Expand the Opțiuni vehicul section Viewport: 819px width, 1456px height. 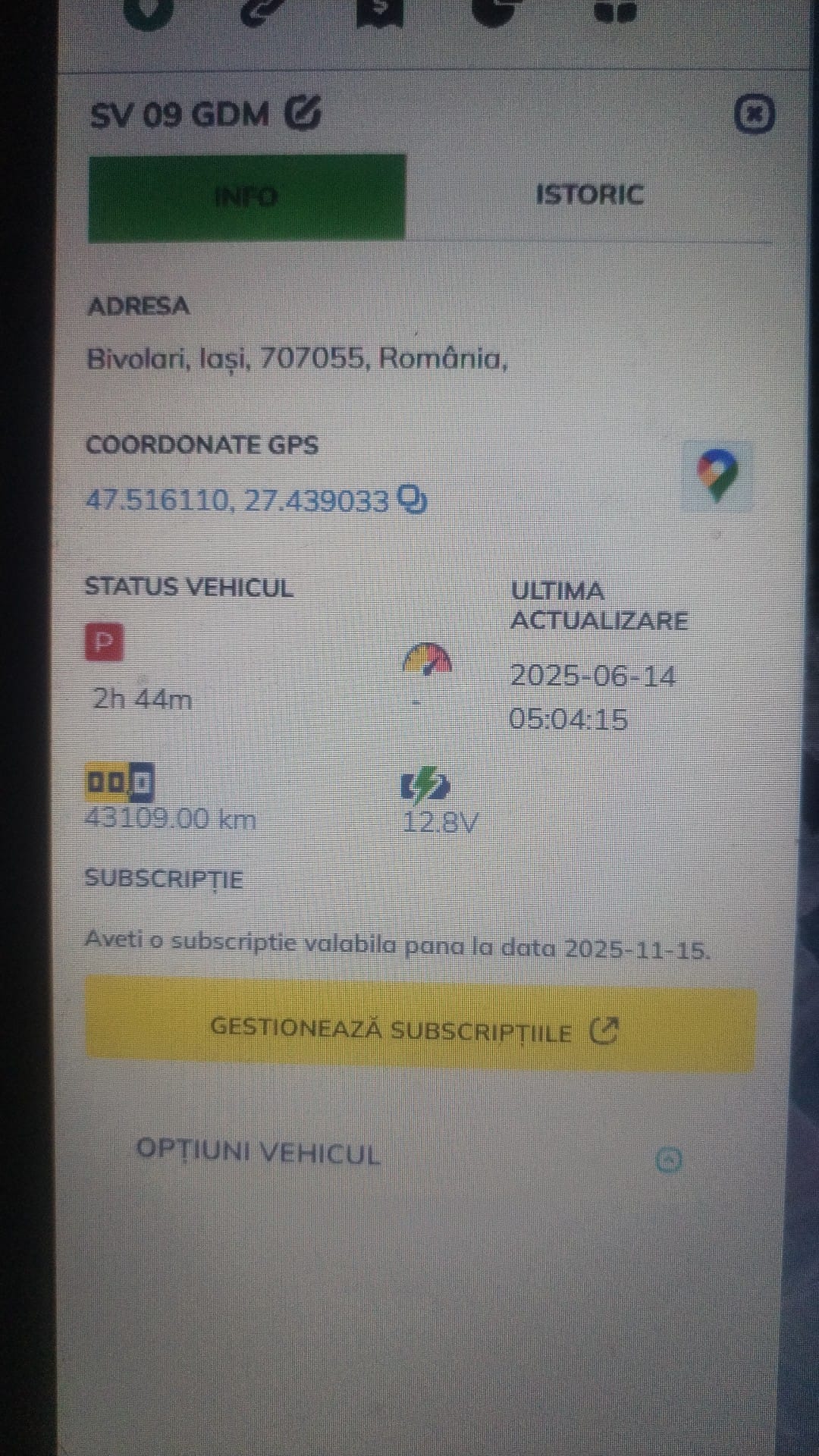pos(668,1159)
